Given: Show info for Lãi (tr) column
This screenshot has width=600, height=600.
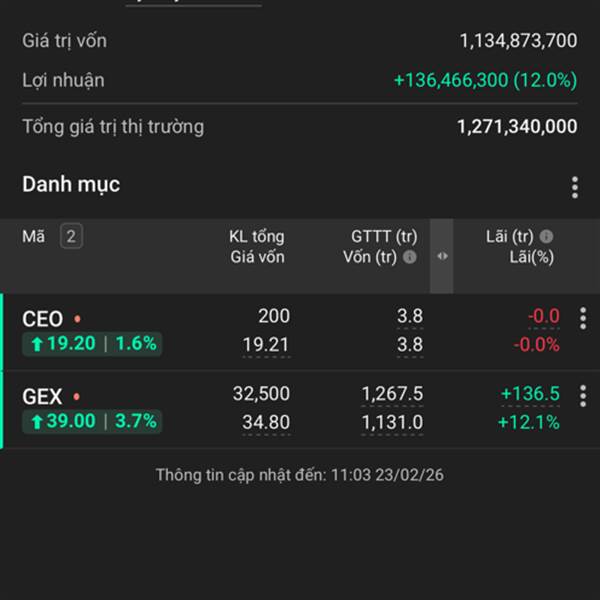Looking at the screenshot, I should (x=546, y=237).
